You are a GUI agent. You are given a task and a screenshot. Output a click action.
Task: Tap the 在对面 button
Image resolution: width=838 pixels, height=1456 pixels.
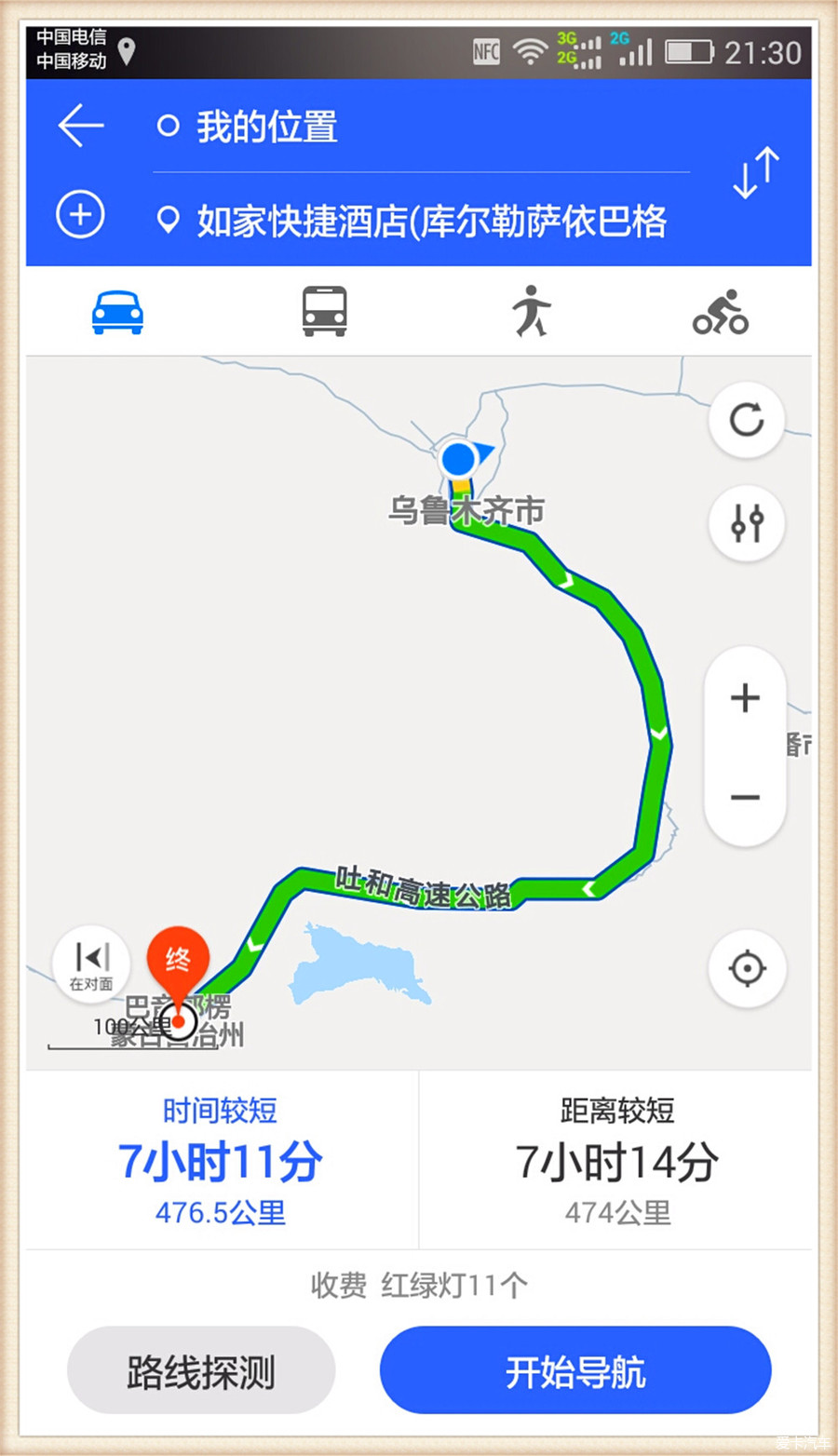pyautogui.click(x=91, y=964)
